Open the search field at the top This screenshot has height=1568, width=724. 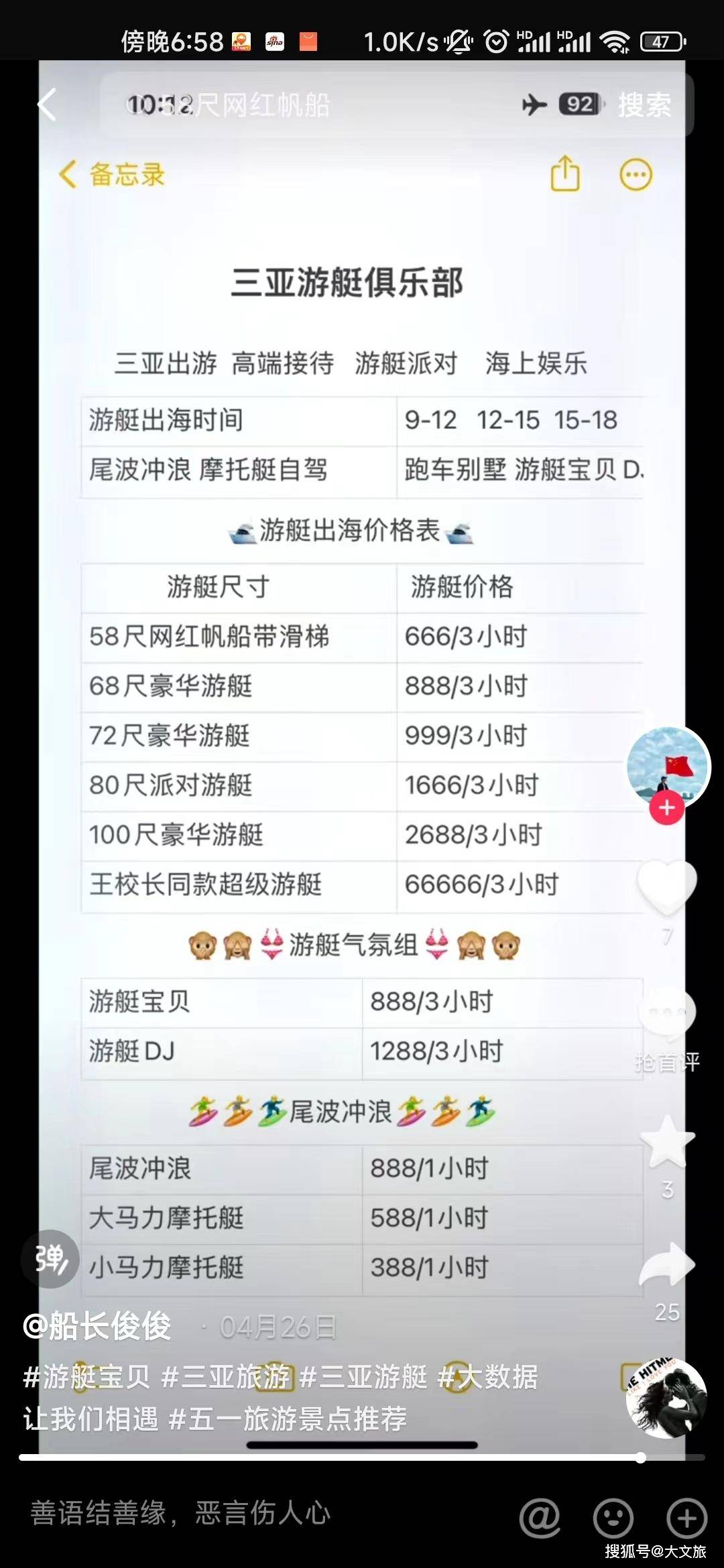322,105
